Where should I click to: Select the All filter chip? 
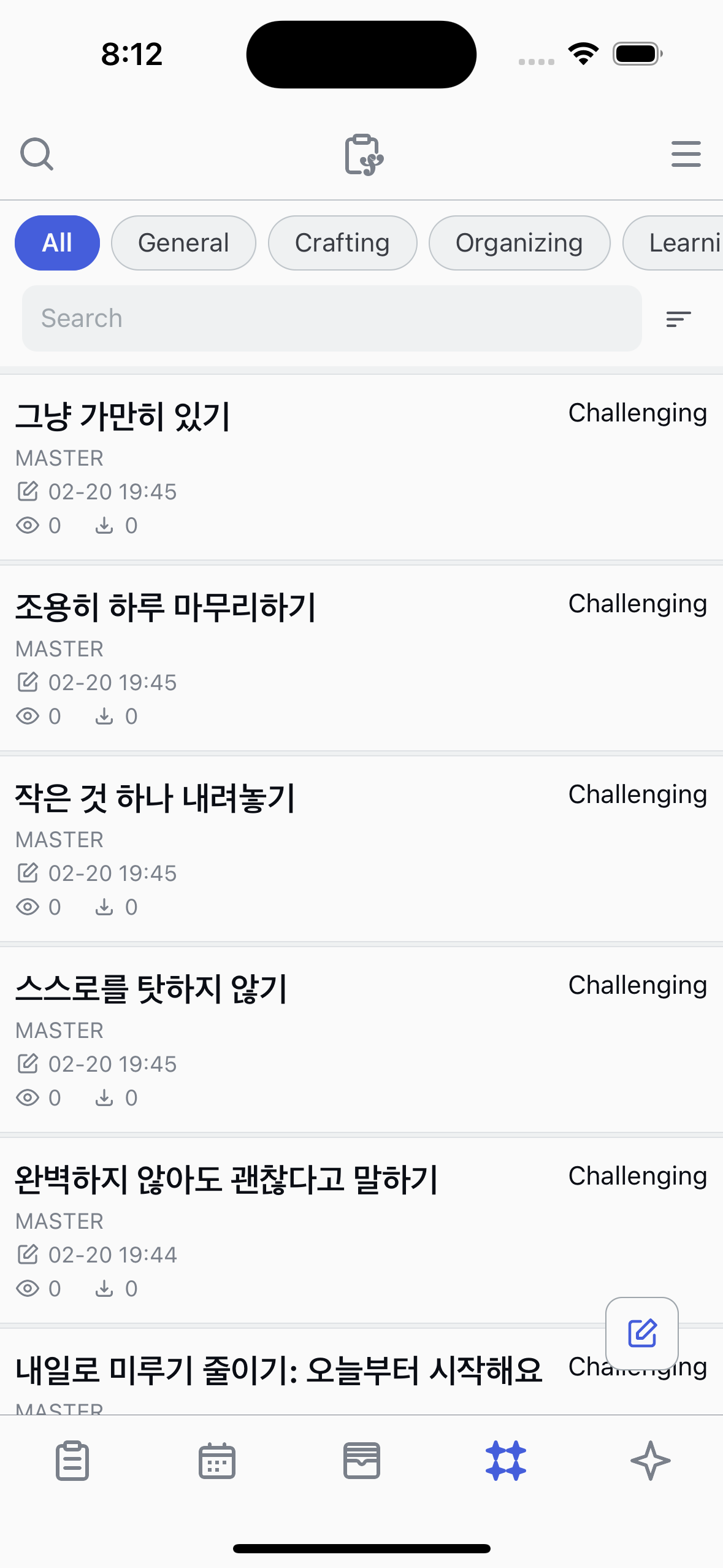coord(57,242)
